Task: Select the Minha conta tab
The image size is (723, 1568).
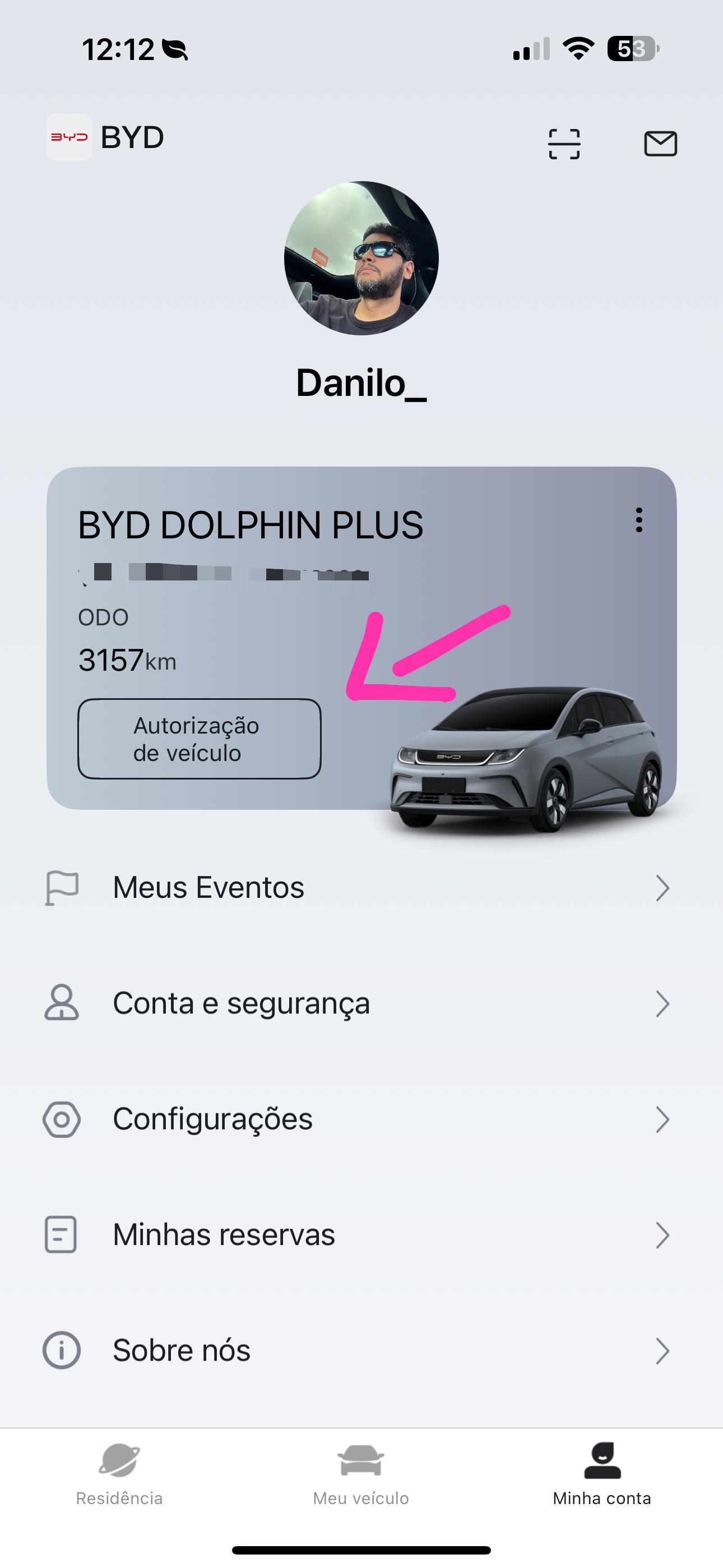Action: pos(602,1474)
